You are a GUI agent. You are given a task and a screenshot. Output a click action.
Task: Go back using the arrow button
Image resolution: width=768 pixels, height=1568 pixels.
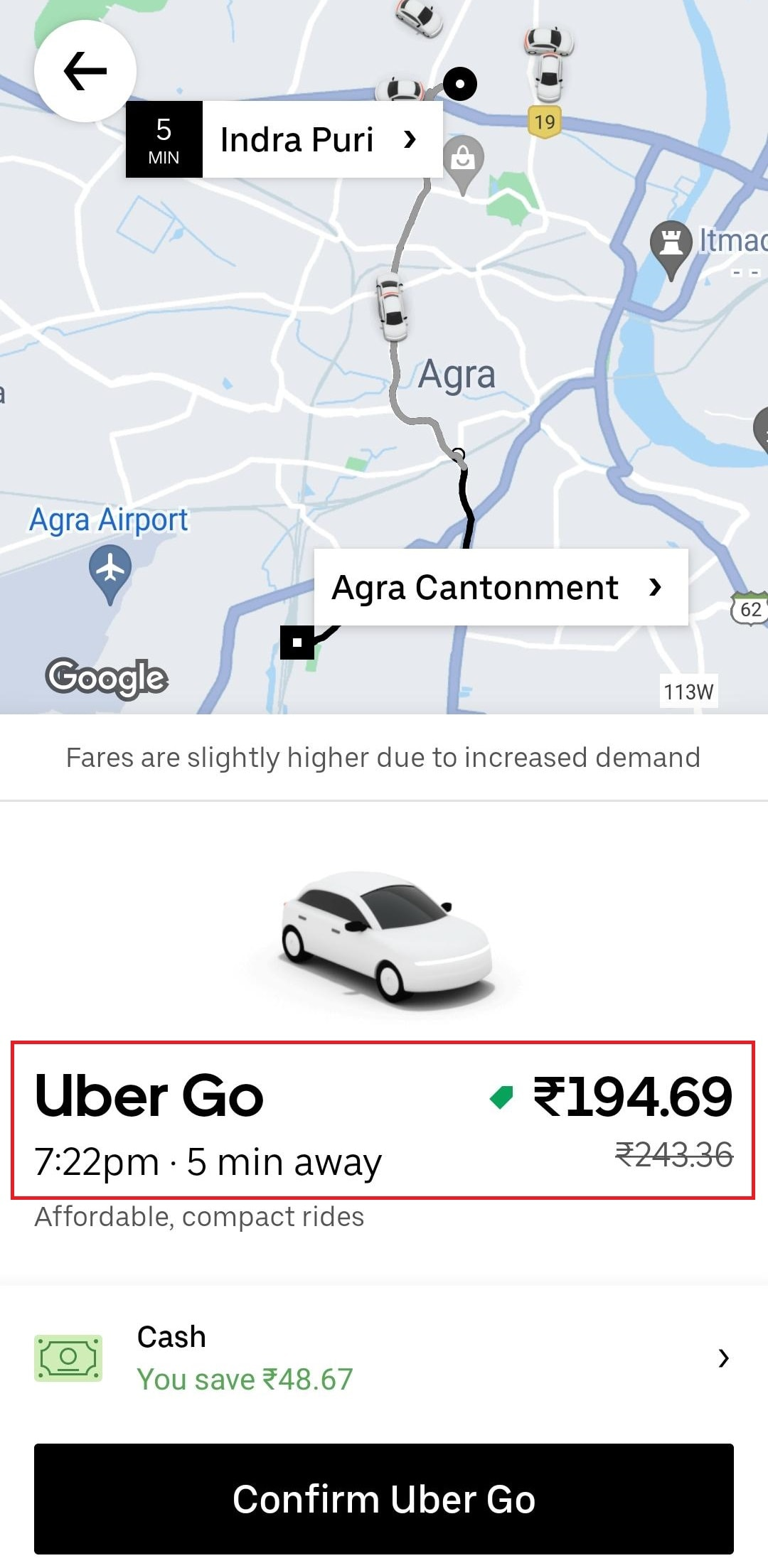click(85, 71)
